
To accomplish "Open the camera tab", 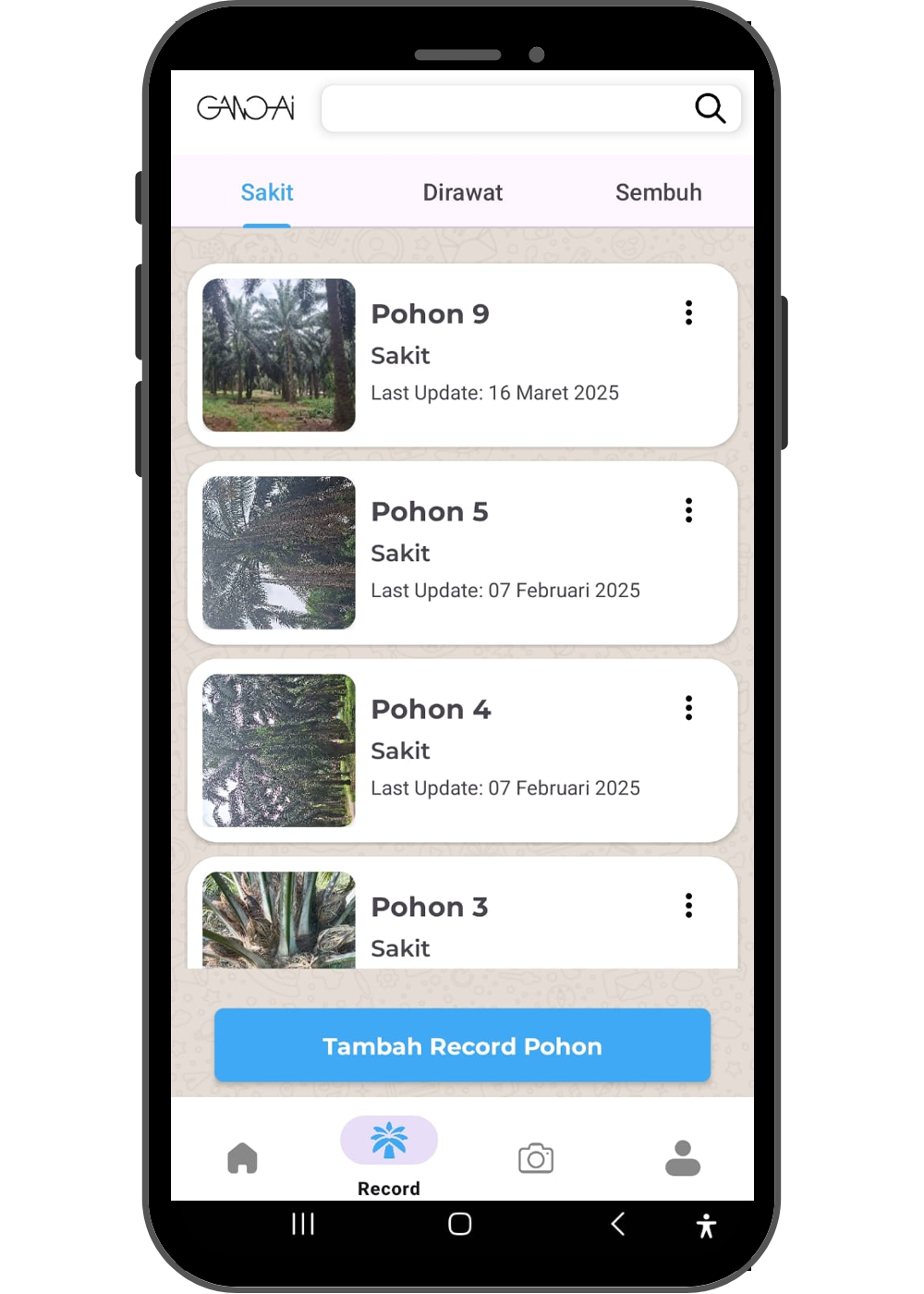I will click(x=536, y=1158).
